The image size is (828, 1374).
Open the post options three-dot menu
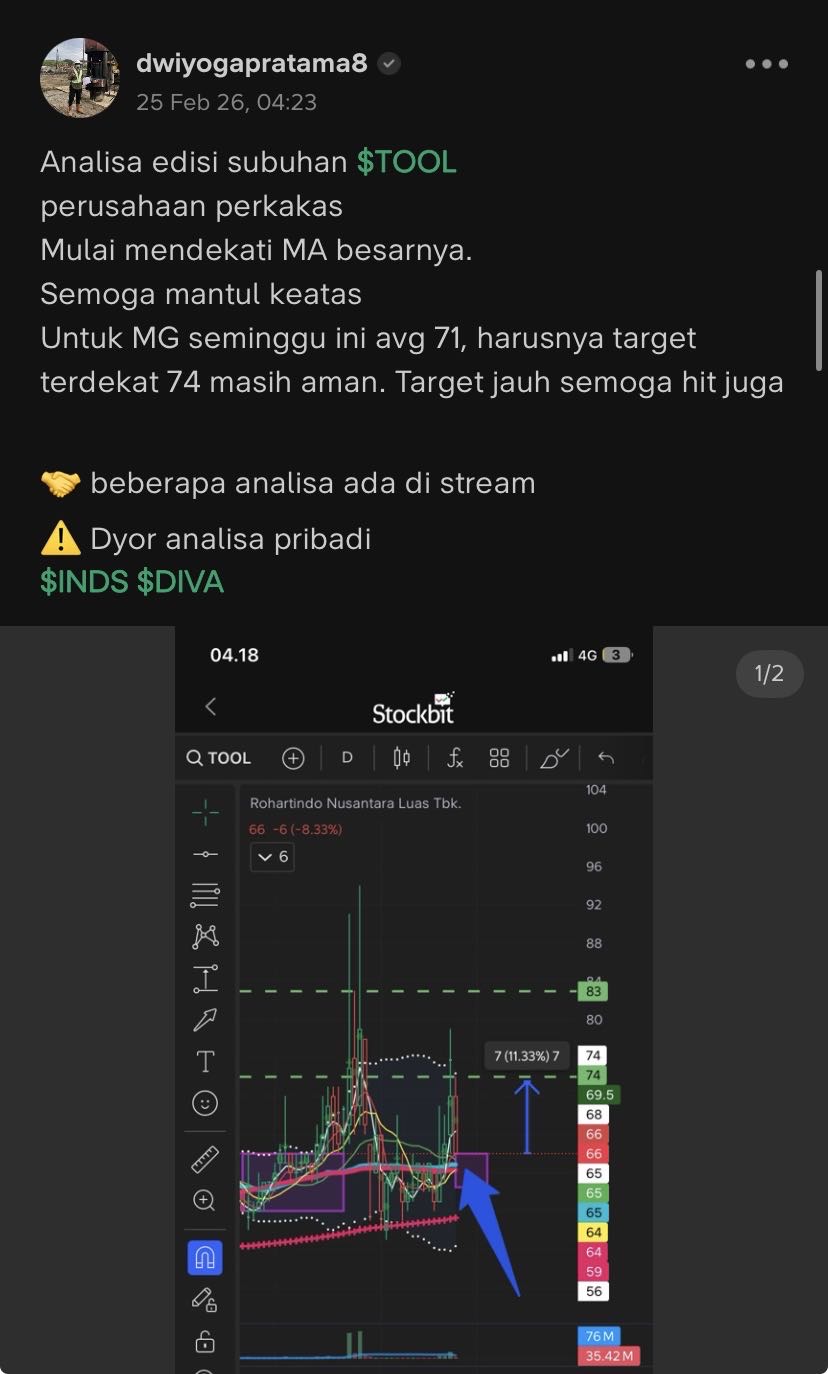[766, 64]
